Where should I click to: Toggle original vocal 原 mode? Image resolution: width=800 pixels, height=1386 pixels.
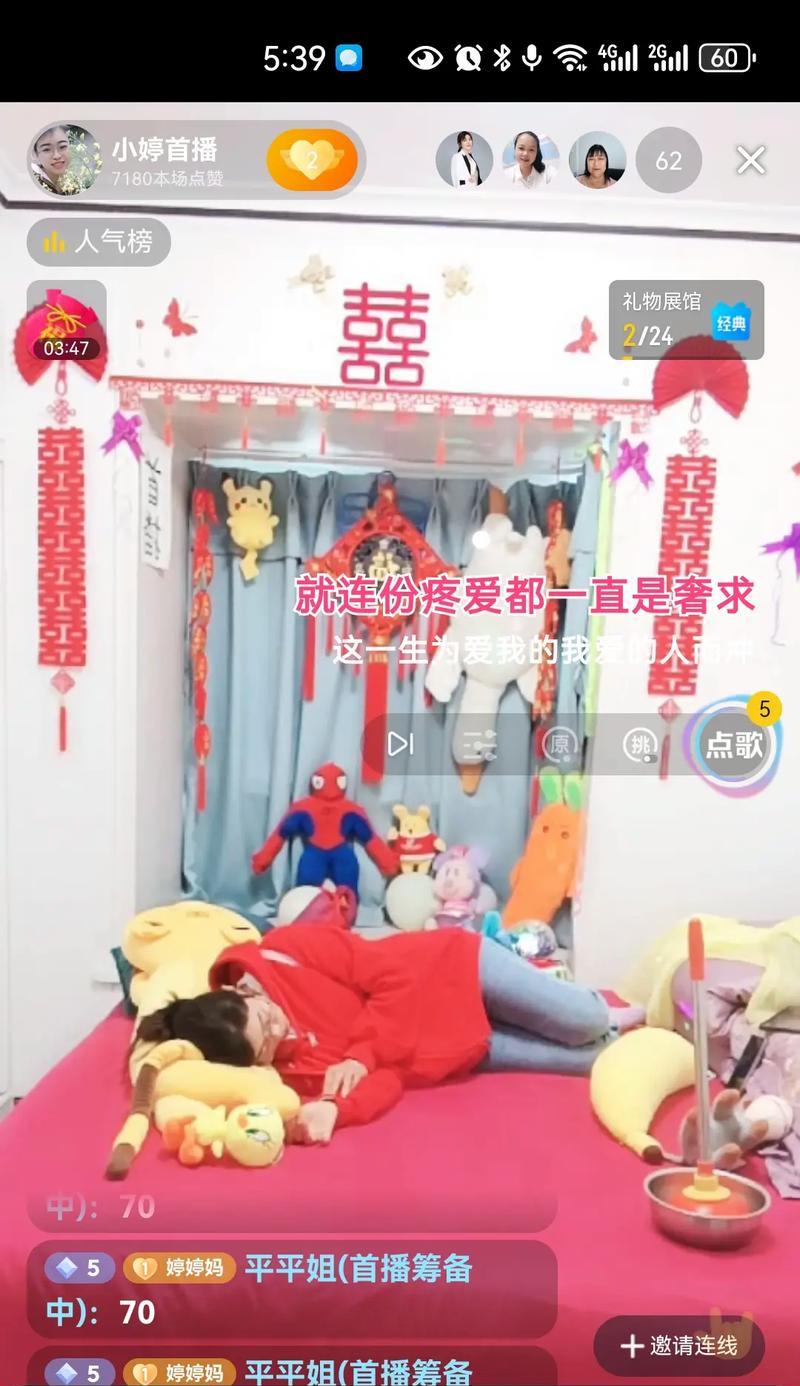pos(560,744)
